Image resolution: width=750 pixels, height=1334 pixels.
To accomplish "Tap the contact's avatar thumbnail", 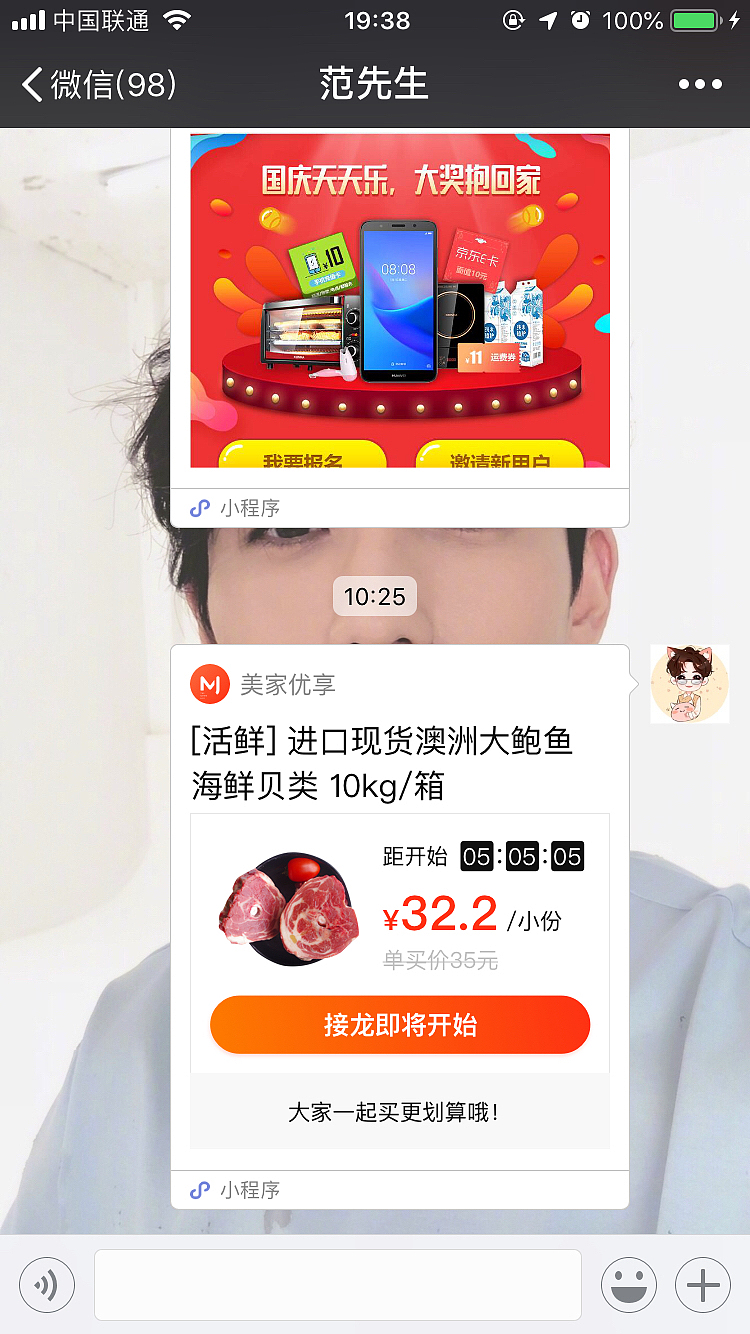I will point(690,684).
